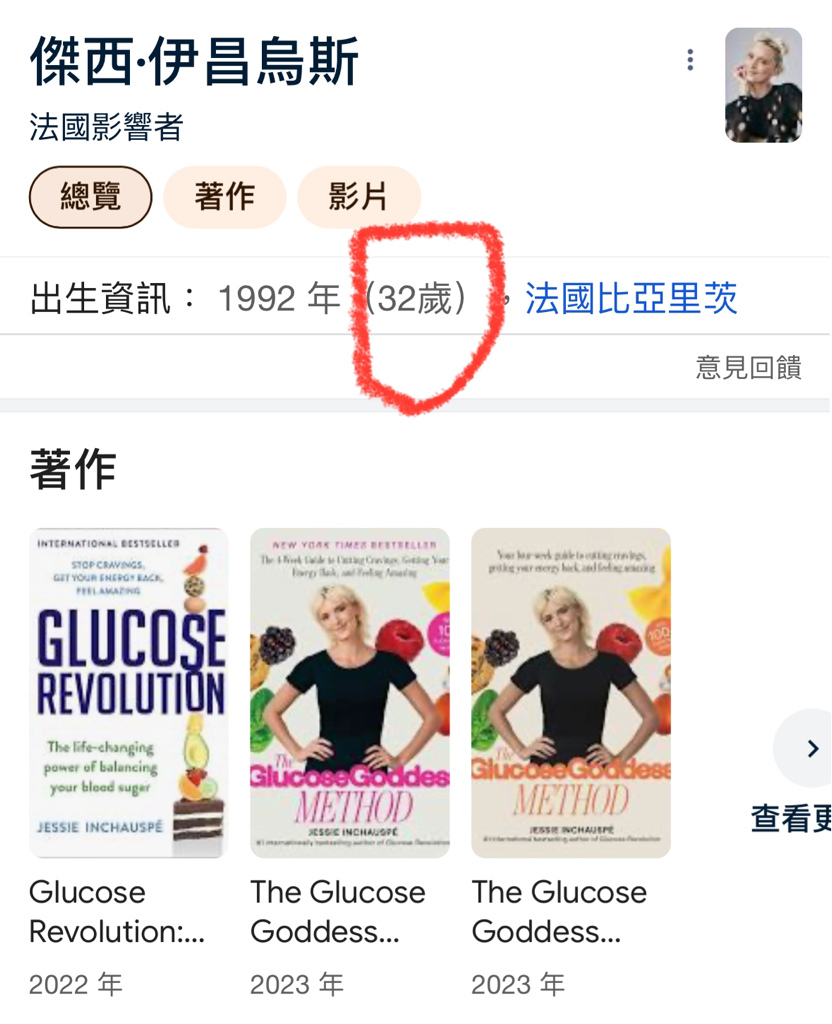This screenshot has width=832, height=1024.
Task: Open the beige Glucose Goddess Method book
Action: (x=570, y=692)
